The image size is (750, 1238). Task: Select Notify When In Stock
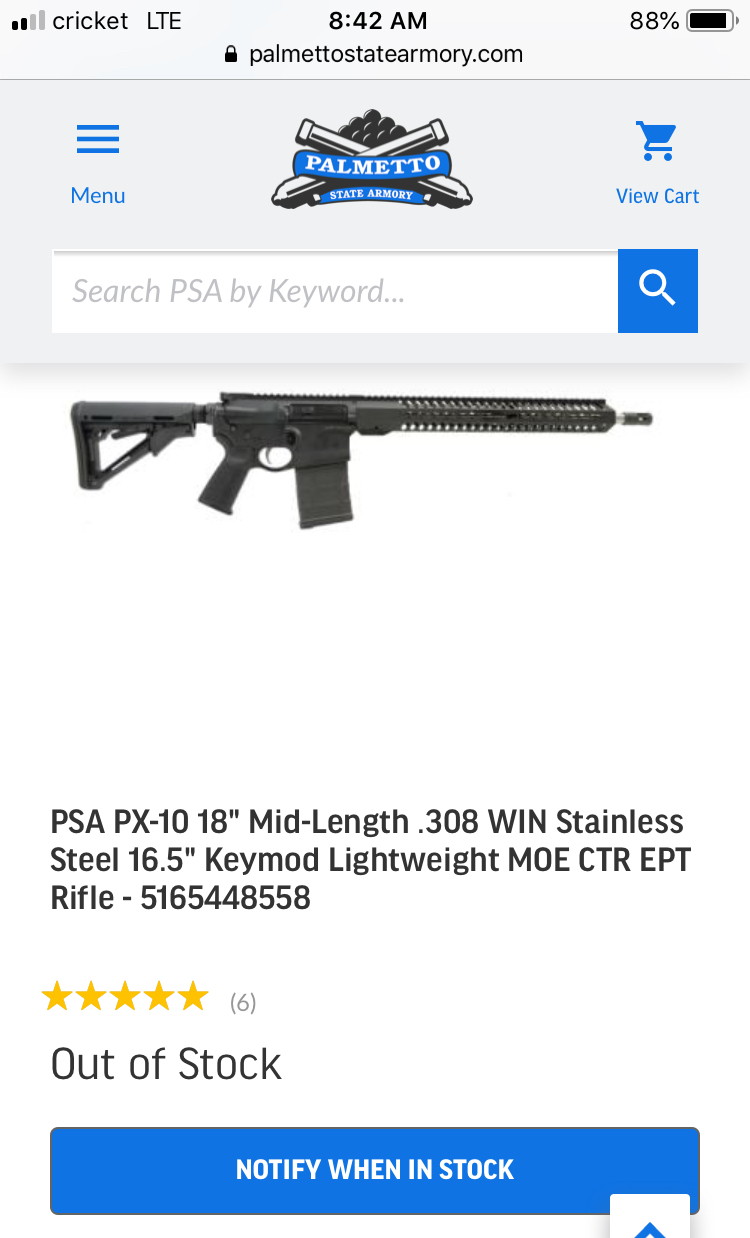pos(374,1169)
